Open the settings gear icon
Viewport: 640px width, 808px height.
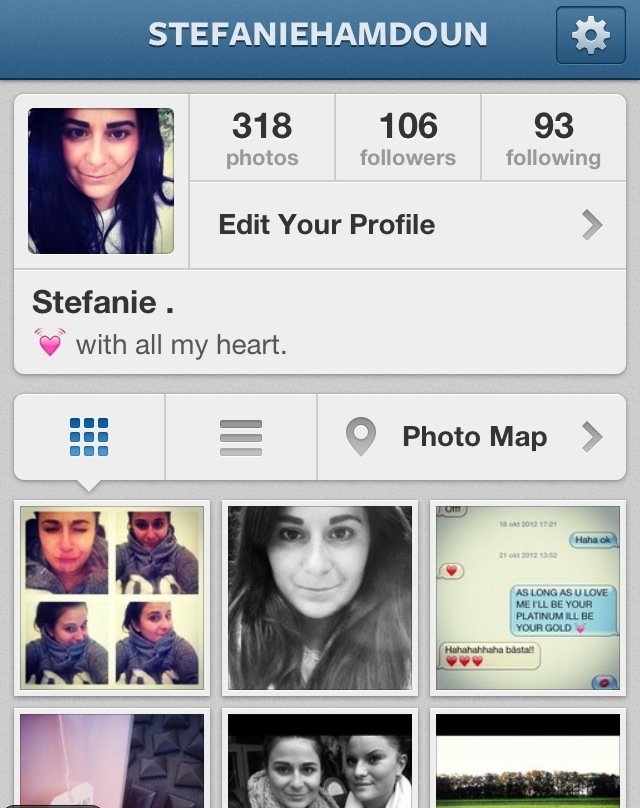[x=589, y=36]
